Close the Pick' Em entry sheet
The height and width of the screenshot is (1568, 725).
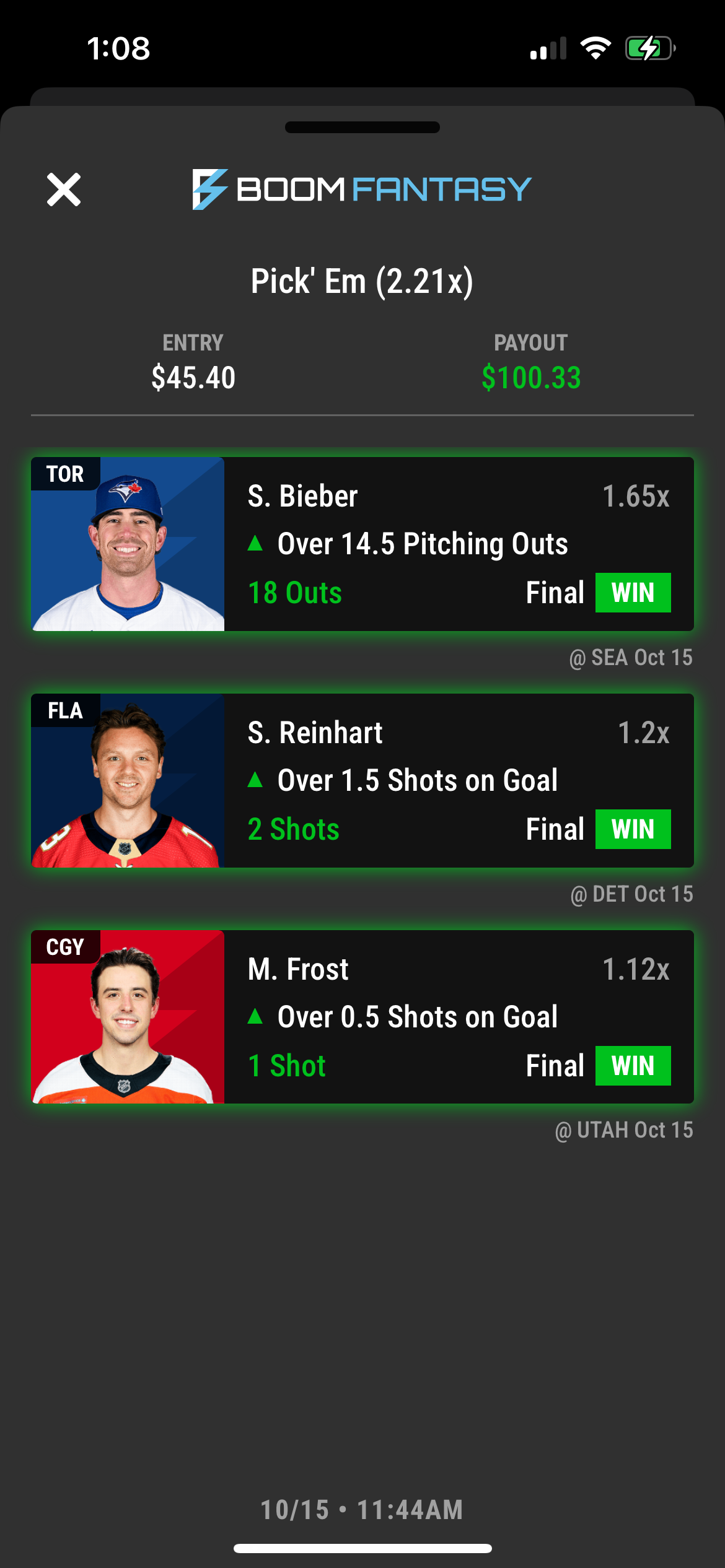pos(64,189)
